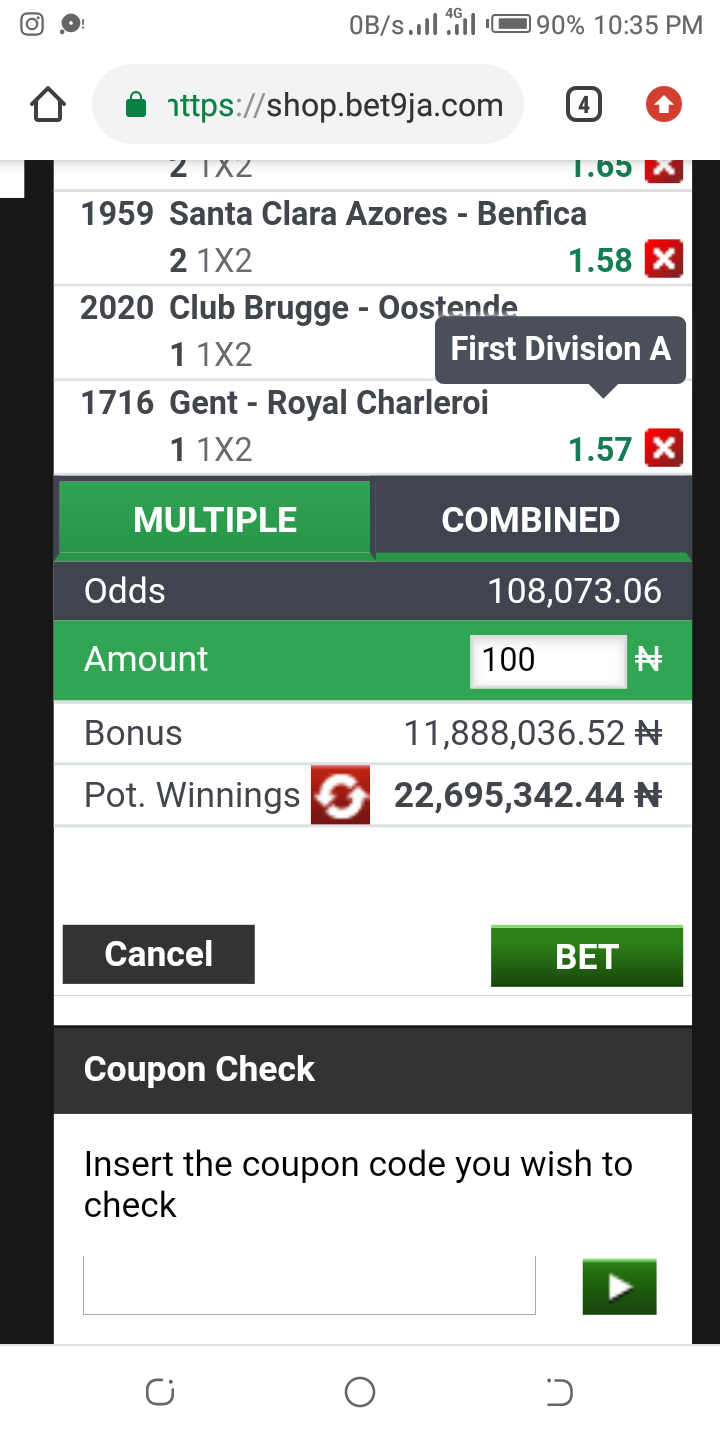The height and width of the screenshot is (1440, 720).
Task: Submit the coupon check arrow
Action: point(619,1287)
